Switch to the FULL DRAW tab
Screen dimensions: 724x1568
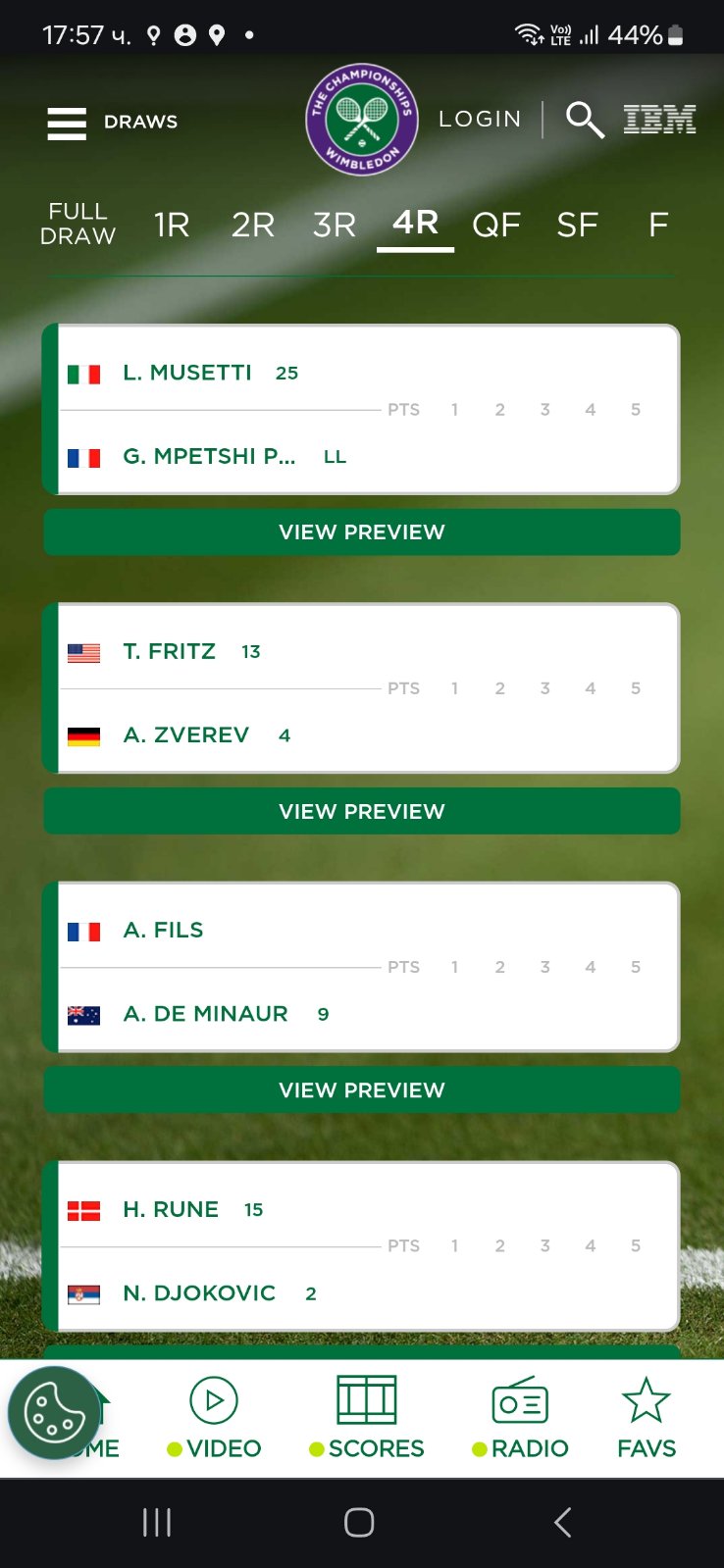[78, 225]
